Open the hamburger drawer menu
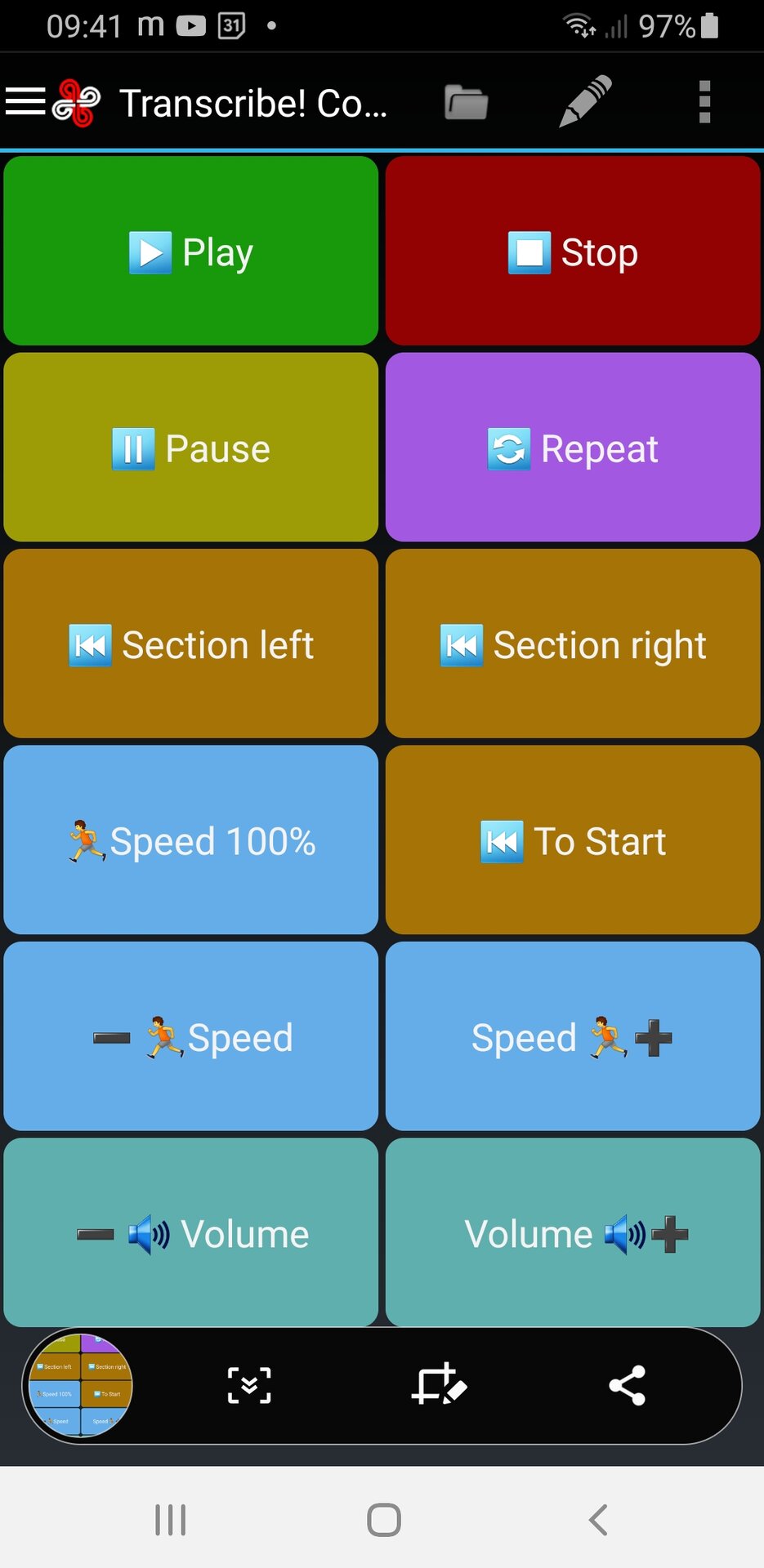This screenshot has height=1568, width=764. (x=25, y=103)
